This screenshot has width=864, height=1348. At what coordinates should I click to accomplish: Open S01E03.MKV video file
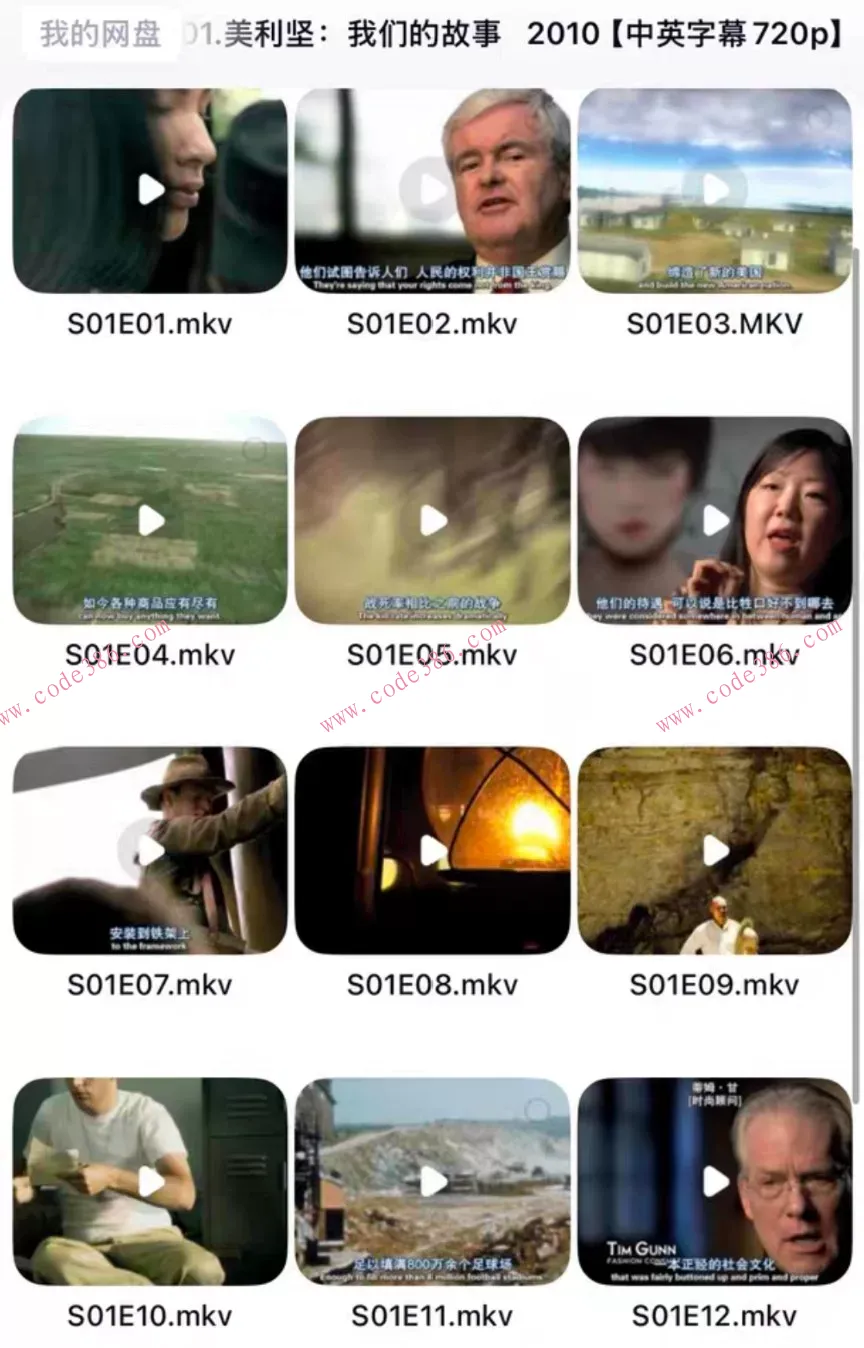tap(715, 190)
